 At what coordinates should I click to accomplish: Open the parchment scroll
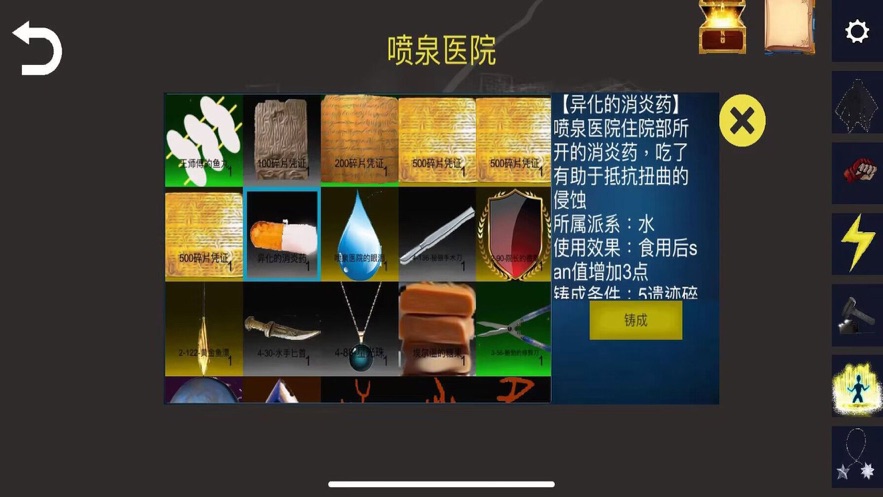(x=789, y=27)
